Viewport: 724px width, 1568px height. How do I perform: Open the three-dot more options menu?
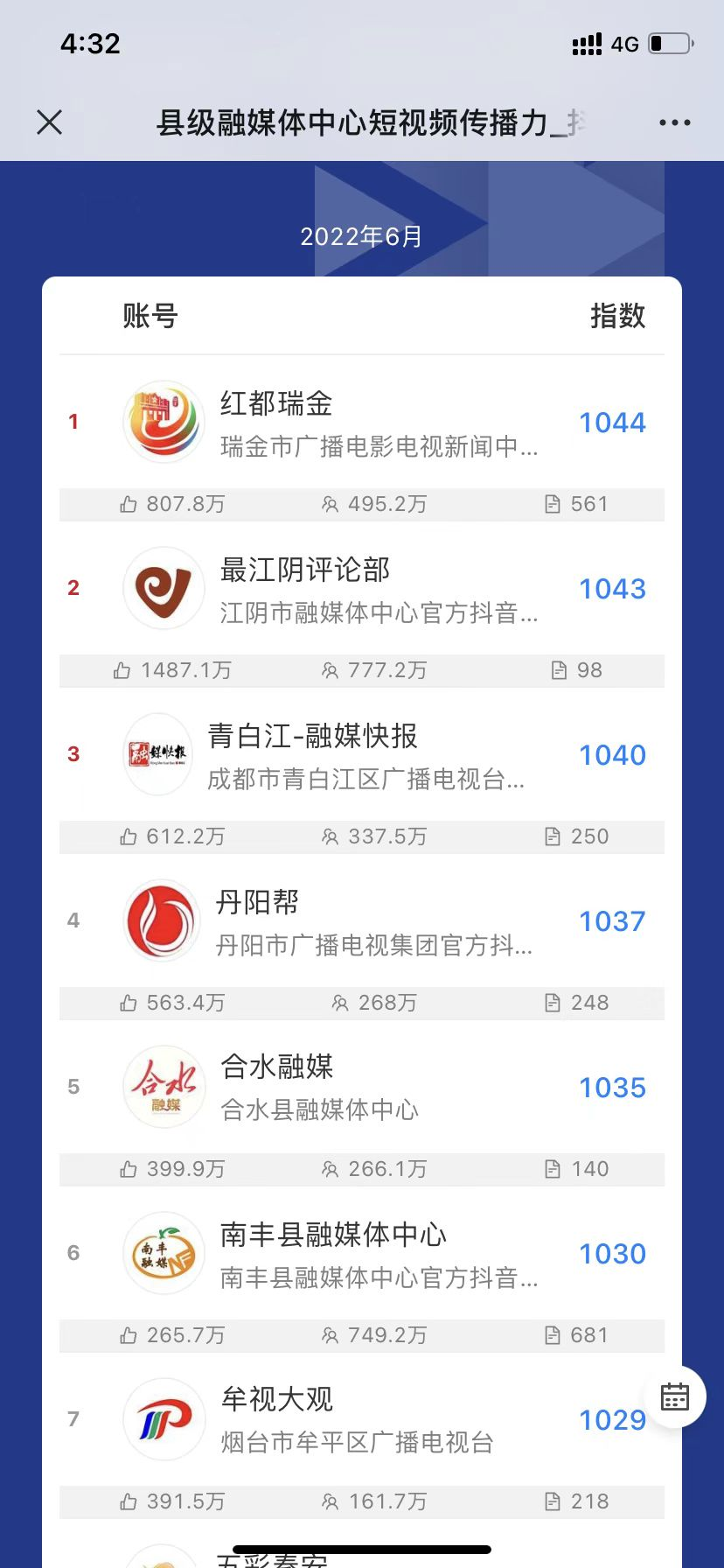coord(674,122)
